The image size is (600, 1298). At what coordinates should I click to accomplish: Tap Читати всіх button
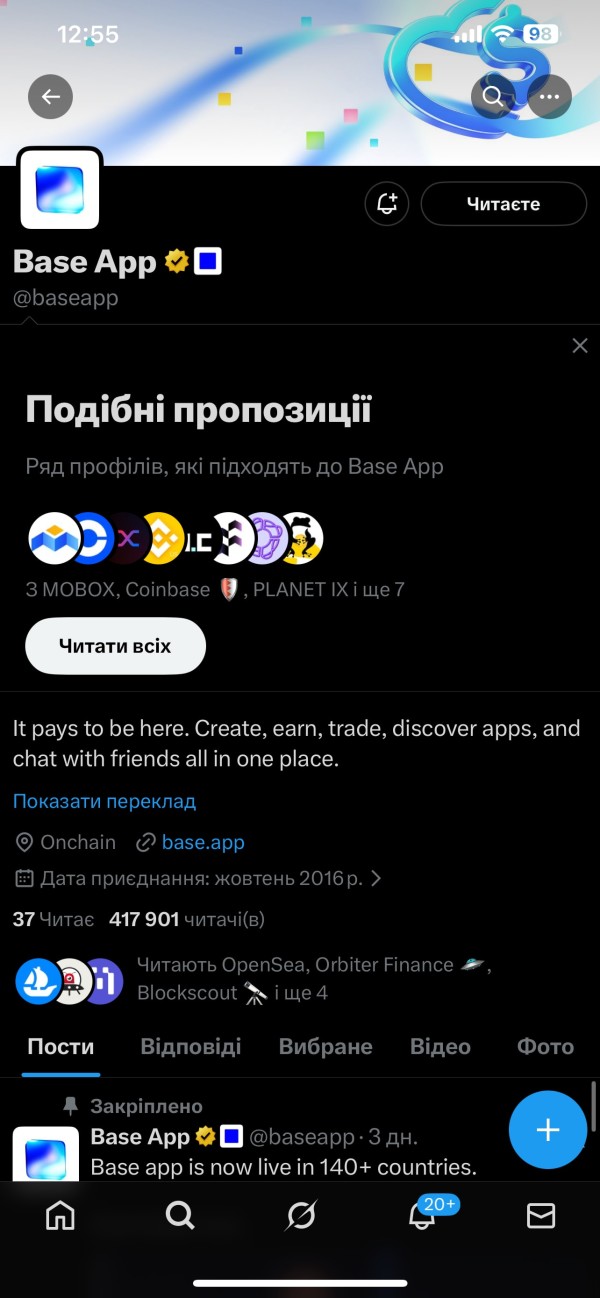click(x=115, y=646)
